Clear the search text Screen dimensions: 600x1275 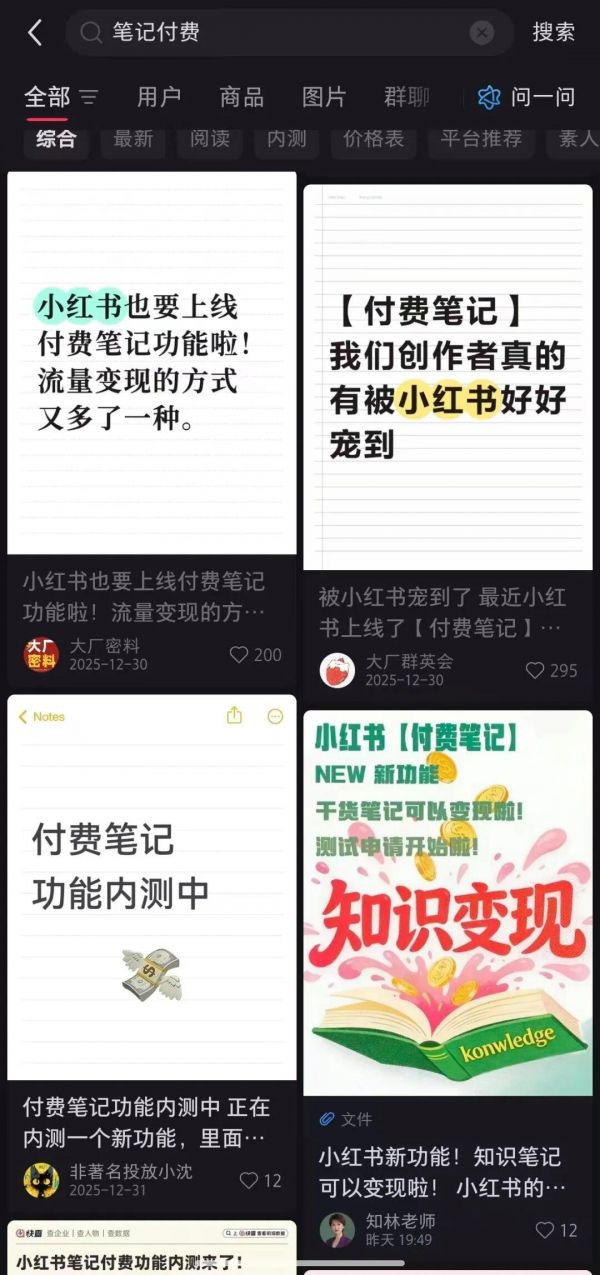(x=481, y=33)
